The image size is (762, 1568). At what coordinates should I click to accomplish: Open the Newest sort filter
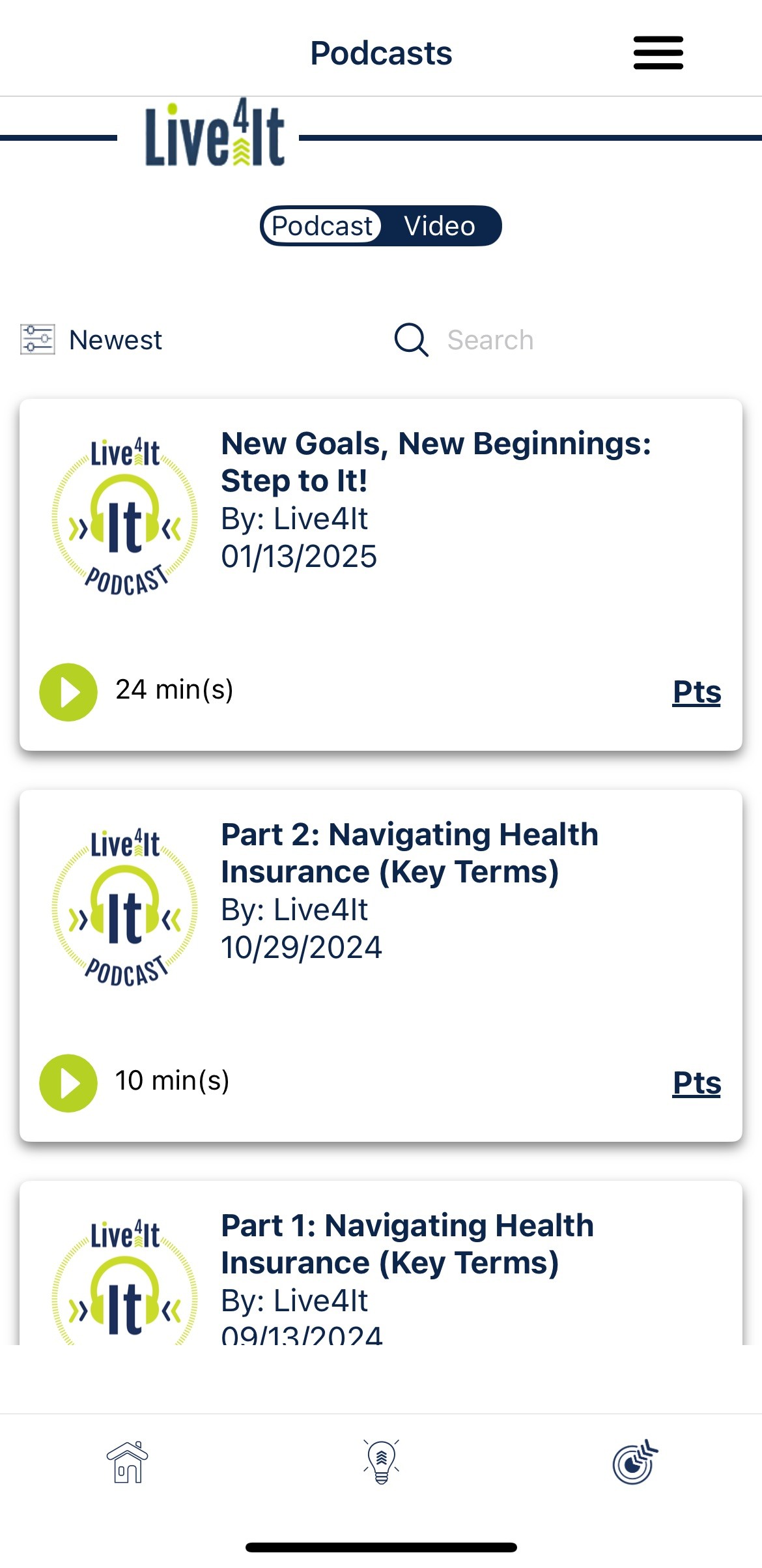[x=91, y=340]
